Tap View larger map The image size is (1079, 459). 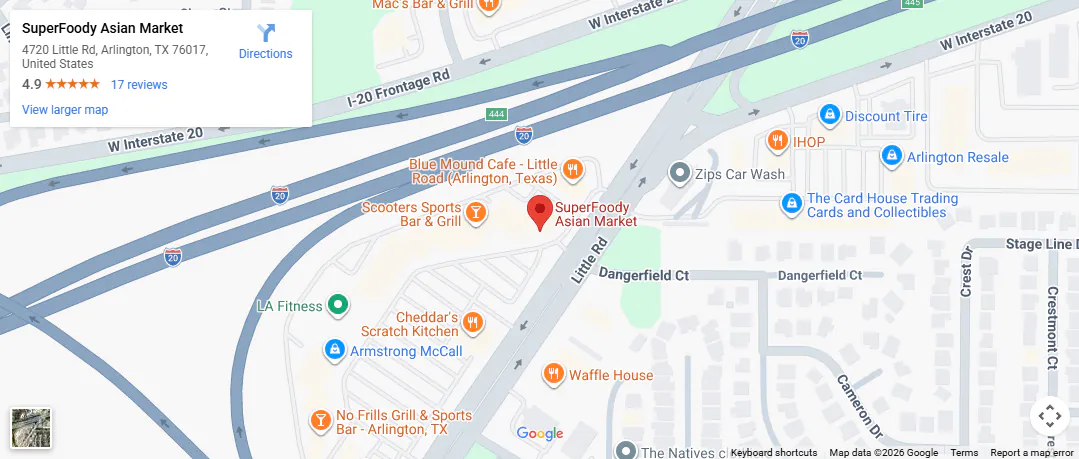[65, 110]
